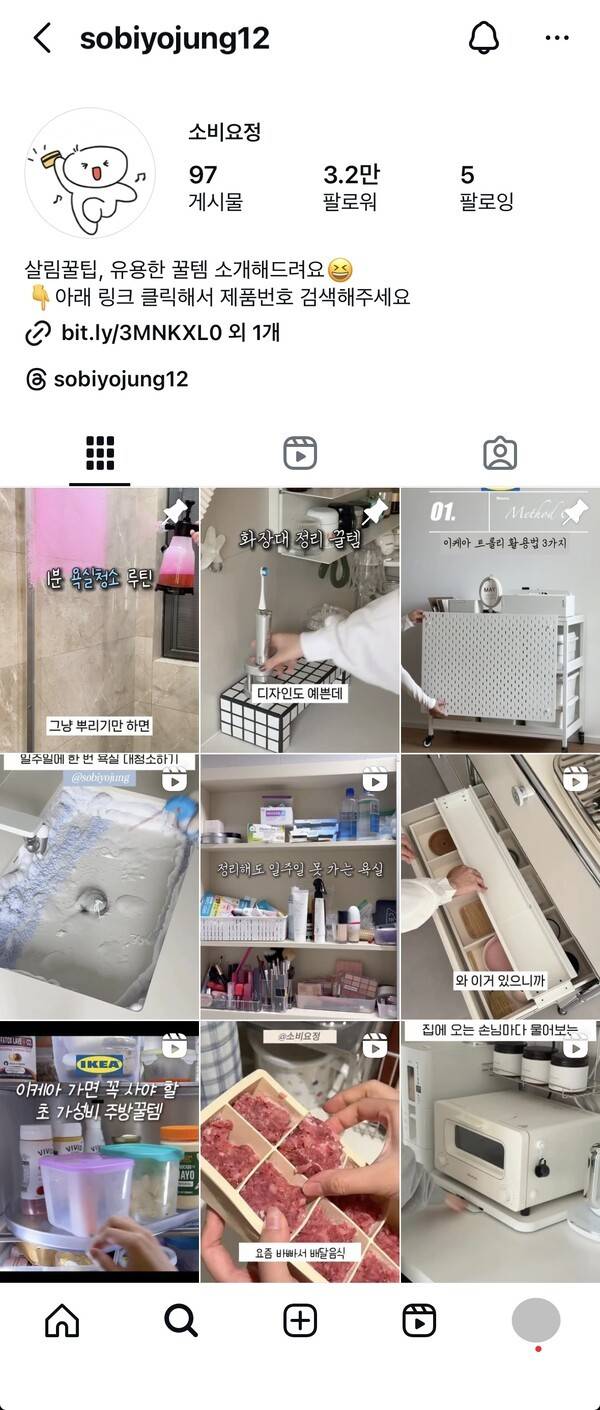Open the pinned 1분 욕실청소 루틴 post
Viewport: 600px width, 1410px height.
[x=99, y=619]
